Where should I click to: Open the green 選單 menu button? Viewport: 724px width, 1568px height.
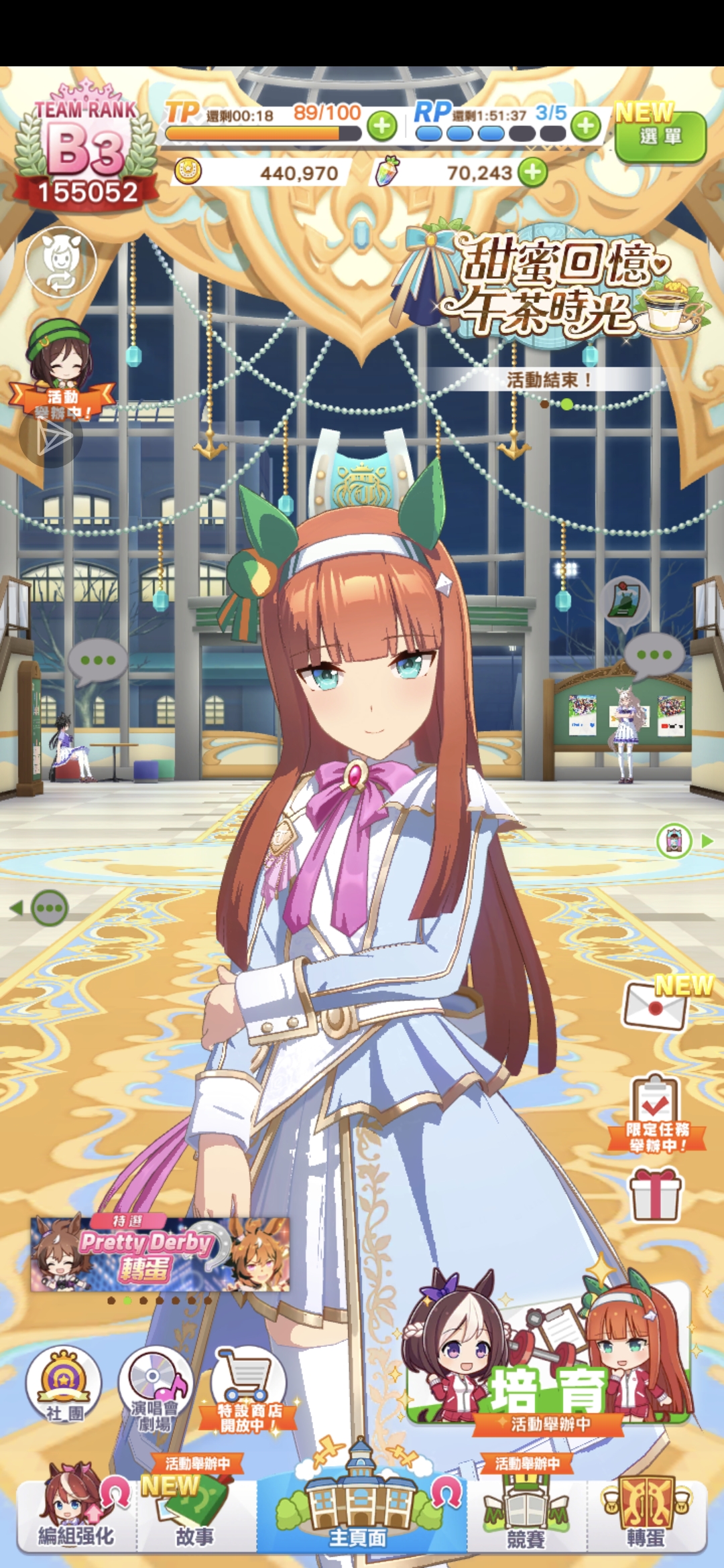pyautogui.click(x=660, y=137)
